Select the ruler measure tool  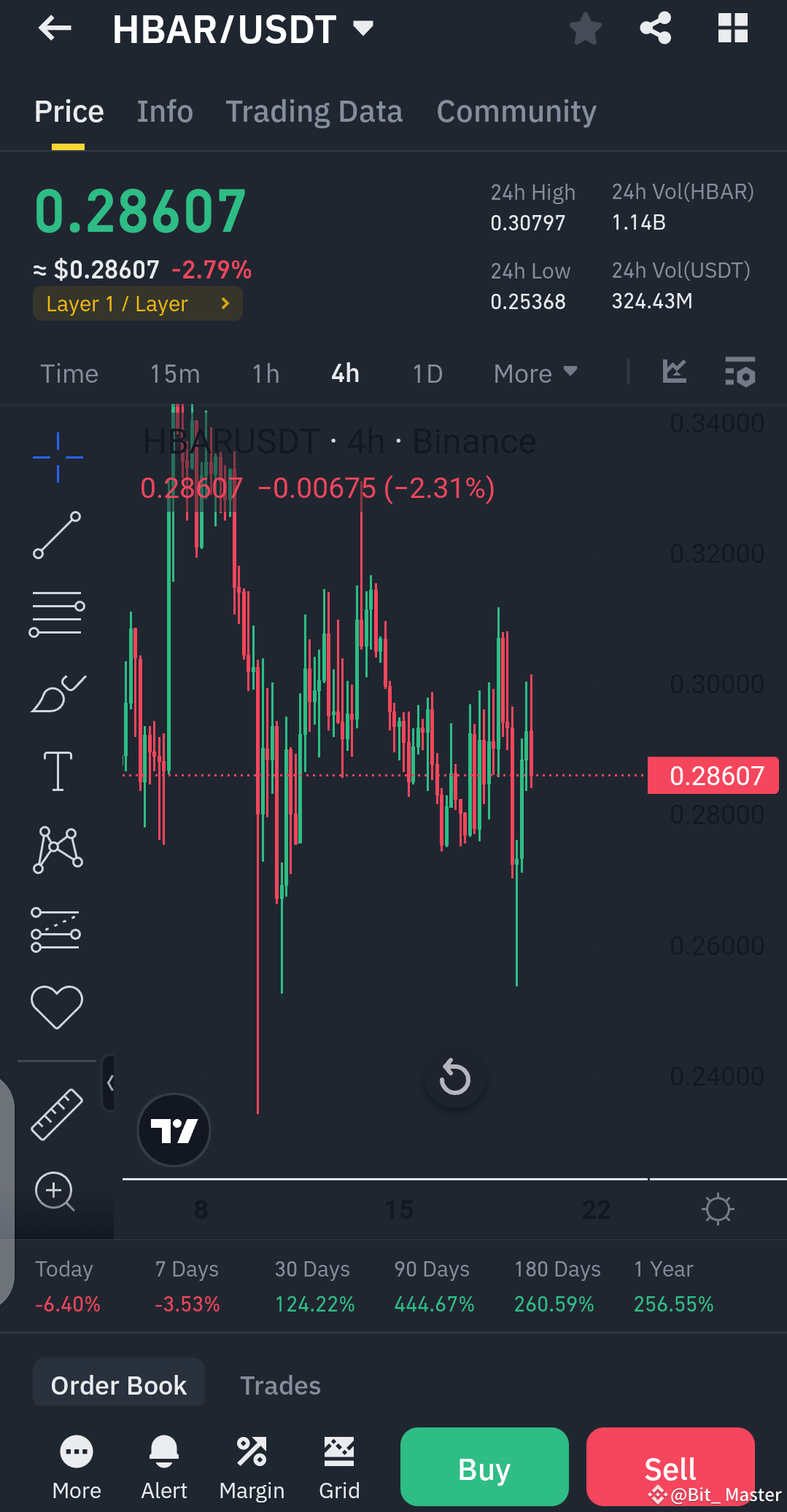tap(57, 1112)
